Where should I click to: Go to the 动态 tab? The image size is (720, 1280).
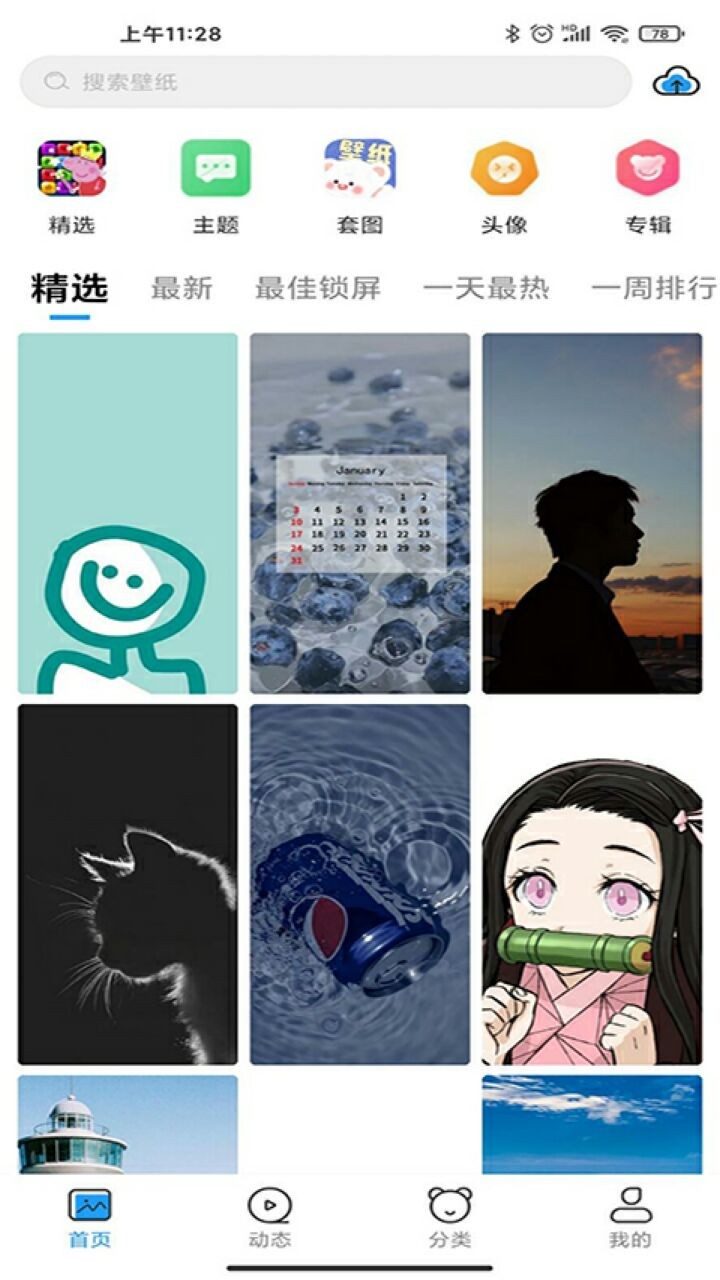[270, 1218]
